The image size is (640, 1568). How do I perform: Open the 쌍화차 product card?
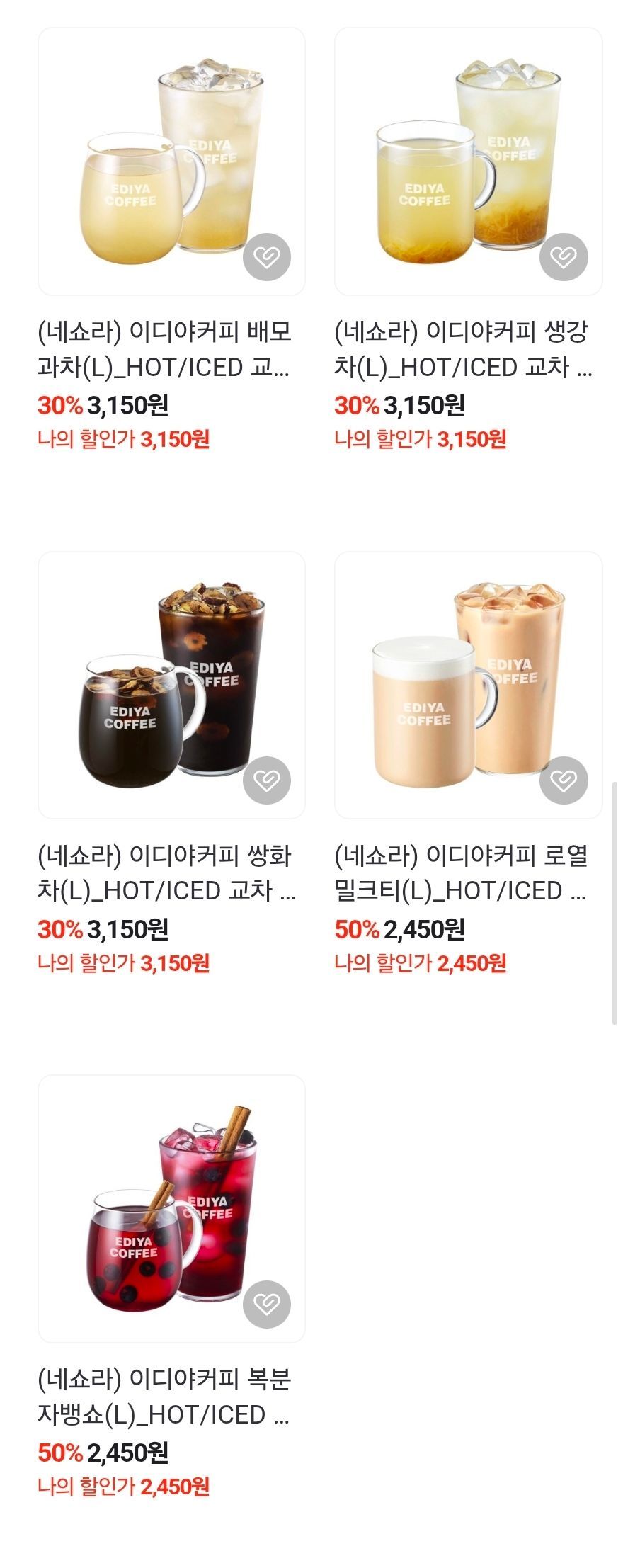(171, 763)
